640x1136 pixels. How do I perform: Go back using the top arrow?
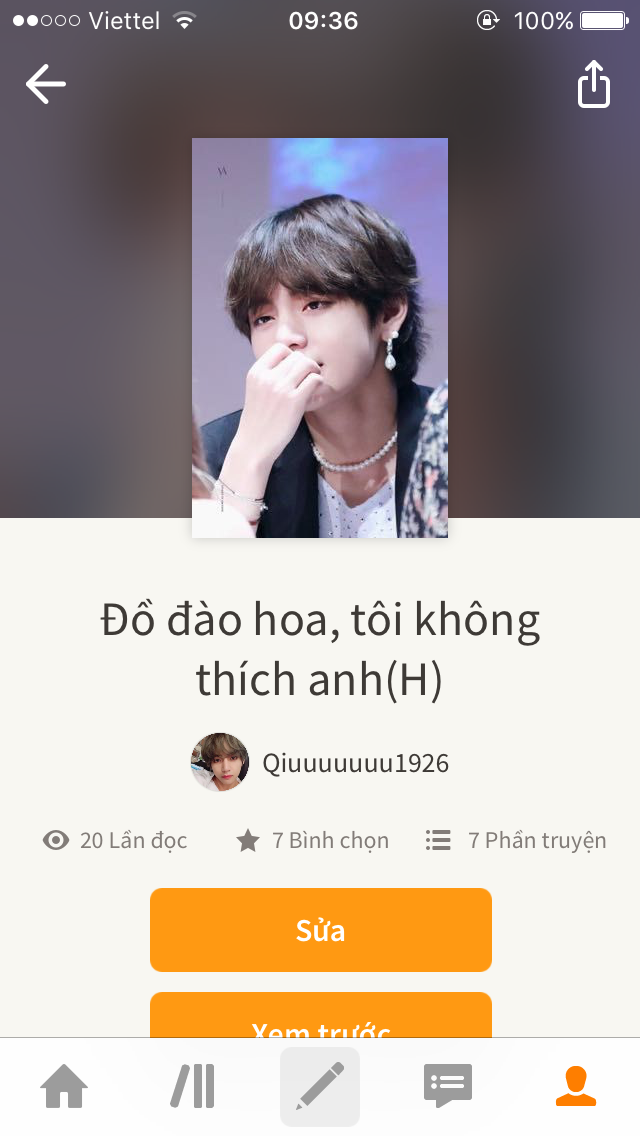(46, 84)
